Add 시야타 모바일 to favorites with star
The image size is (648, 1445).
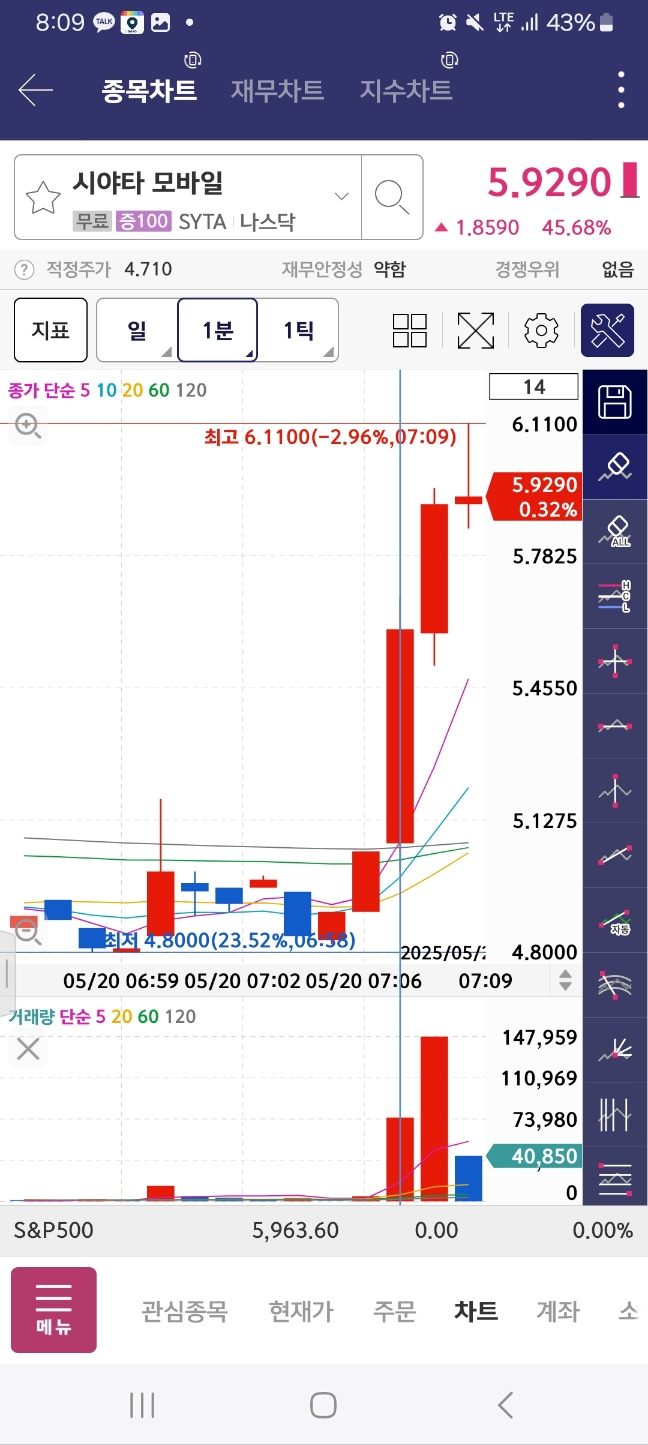[43, 198]
